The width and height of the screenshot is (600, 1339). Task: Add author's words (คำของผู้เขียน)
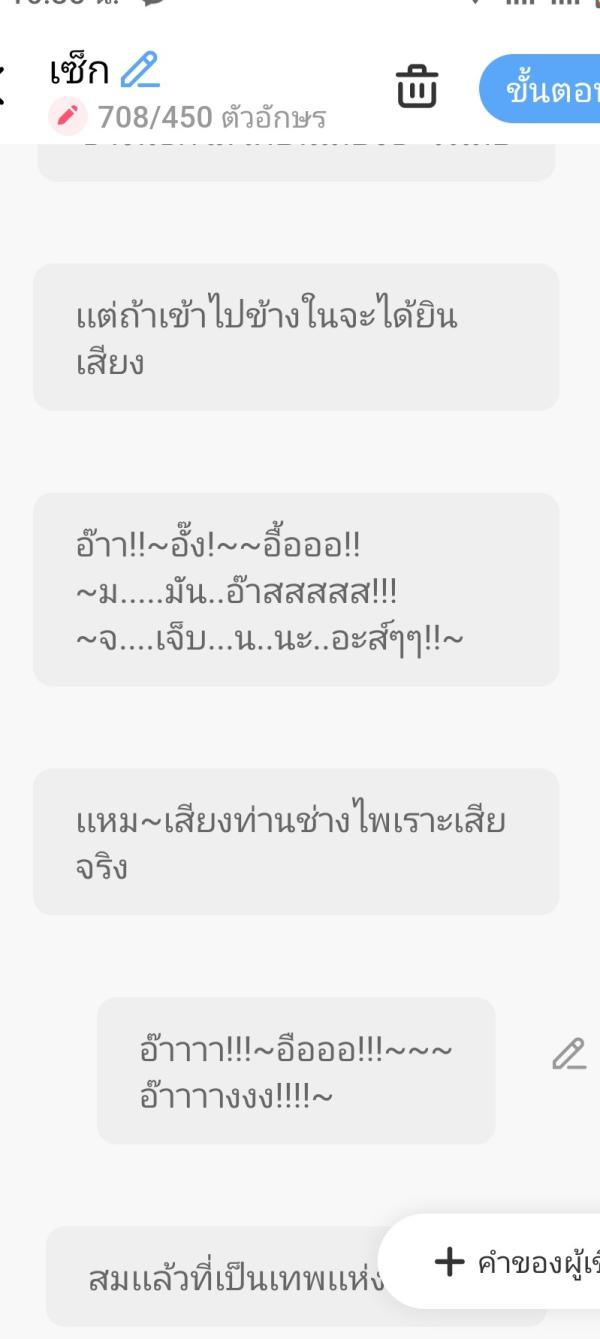[x=505, y=1262]
